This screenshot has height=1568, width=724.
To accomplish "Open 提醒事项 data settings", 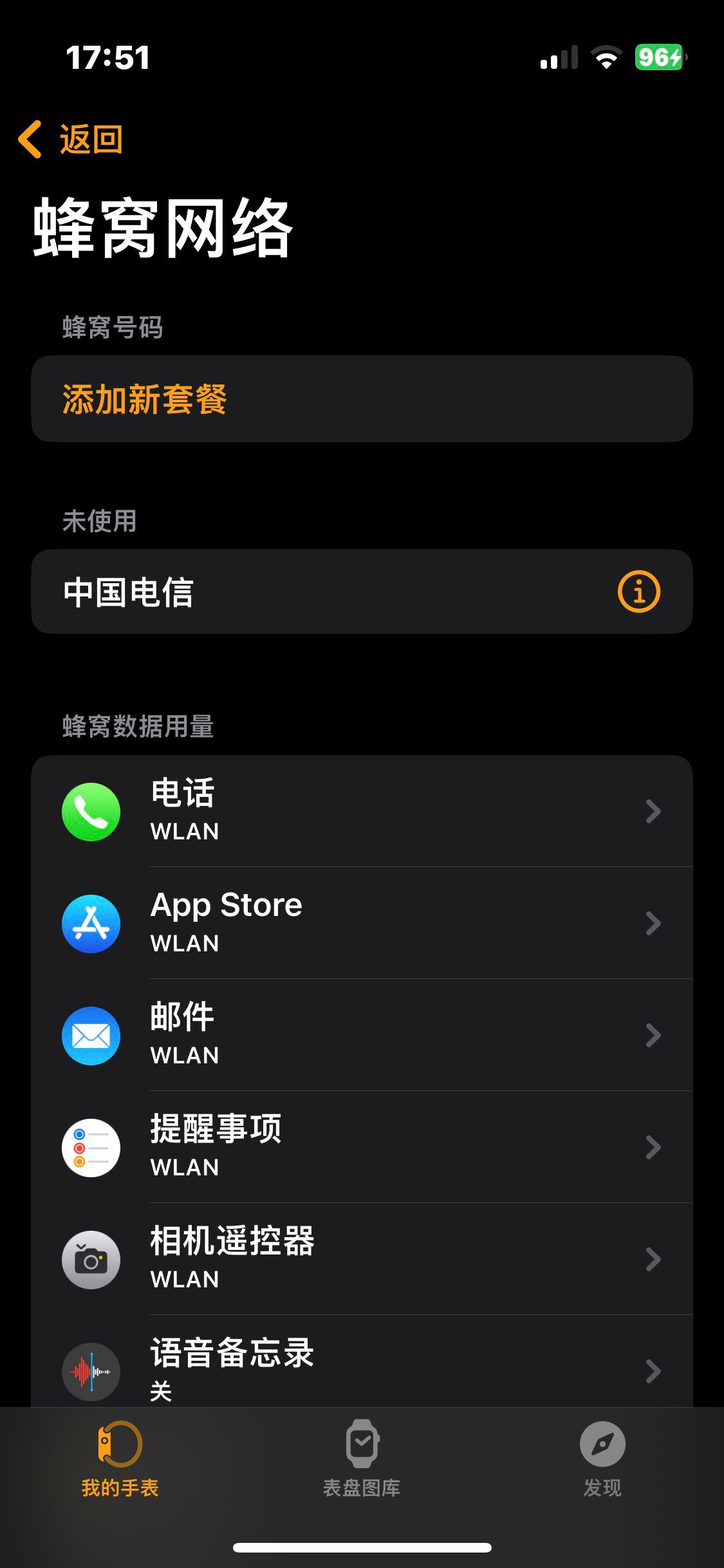I will (362, 1147).
